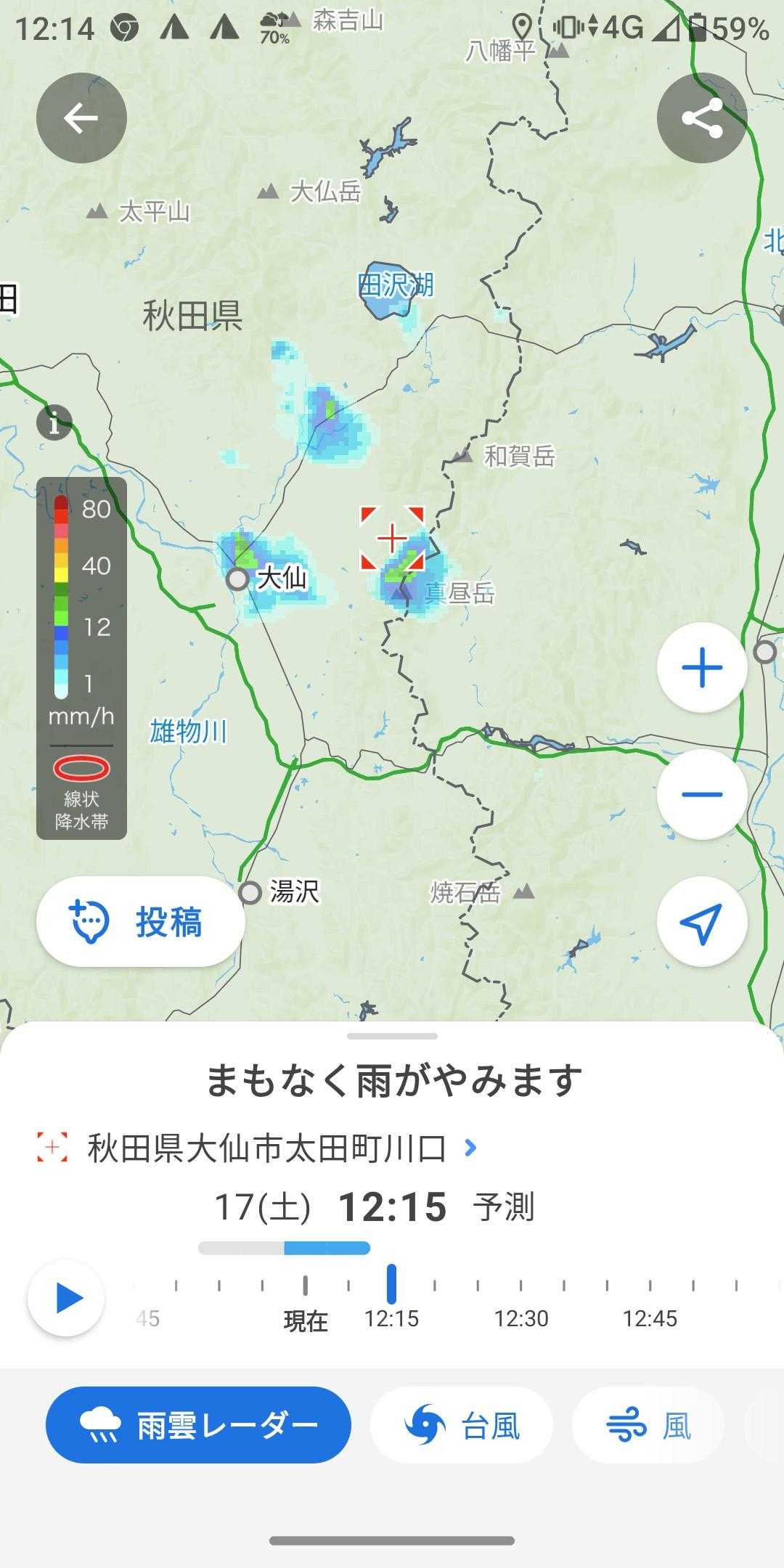This screenshot has height=1568, width=784.
Task: Center map on current location
Action: point(701,922)
